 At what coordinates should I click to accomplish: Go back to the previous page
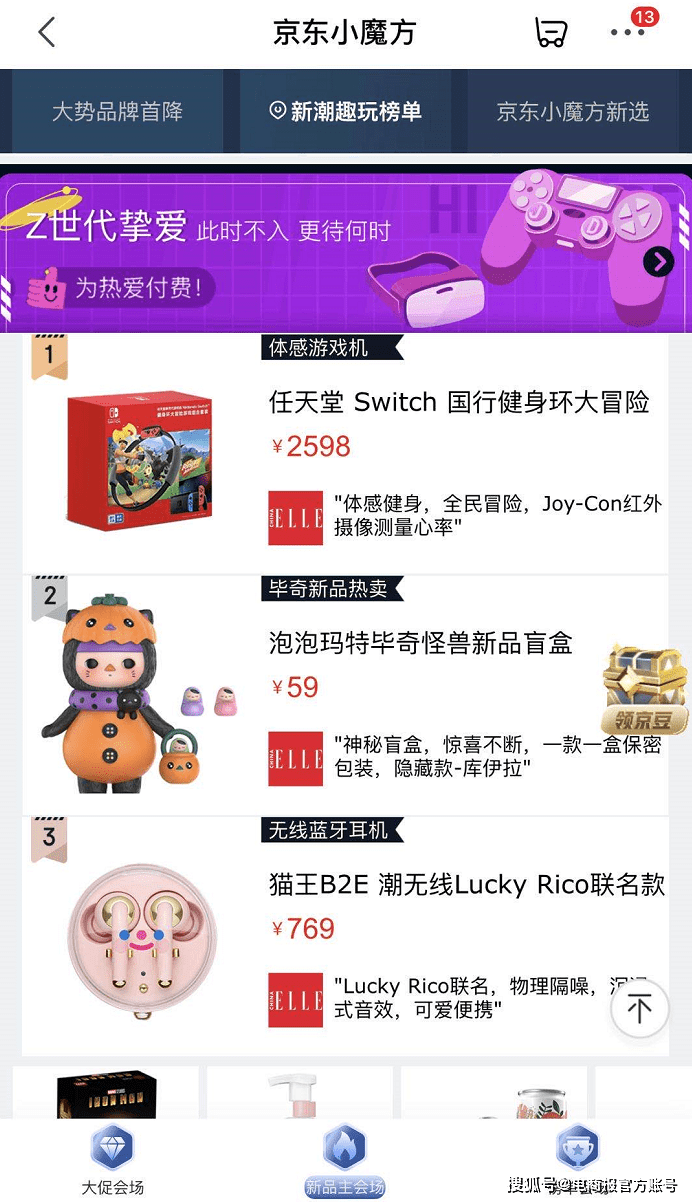pos(46,33)
